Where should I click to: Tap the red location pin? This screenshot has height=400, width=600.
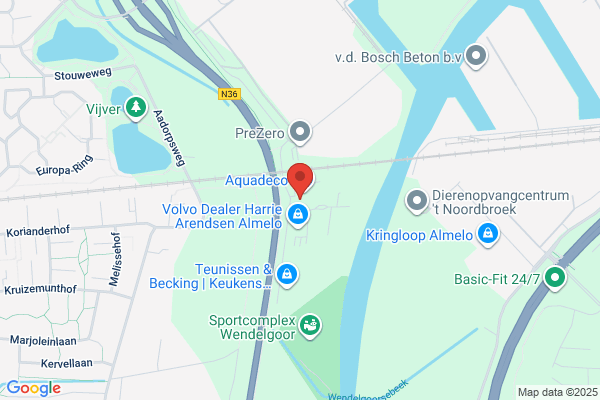[300, 181]
